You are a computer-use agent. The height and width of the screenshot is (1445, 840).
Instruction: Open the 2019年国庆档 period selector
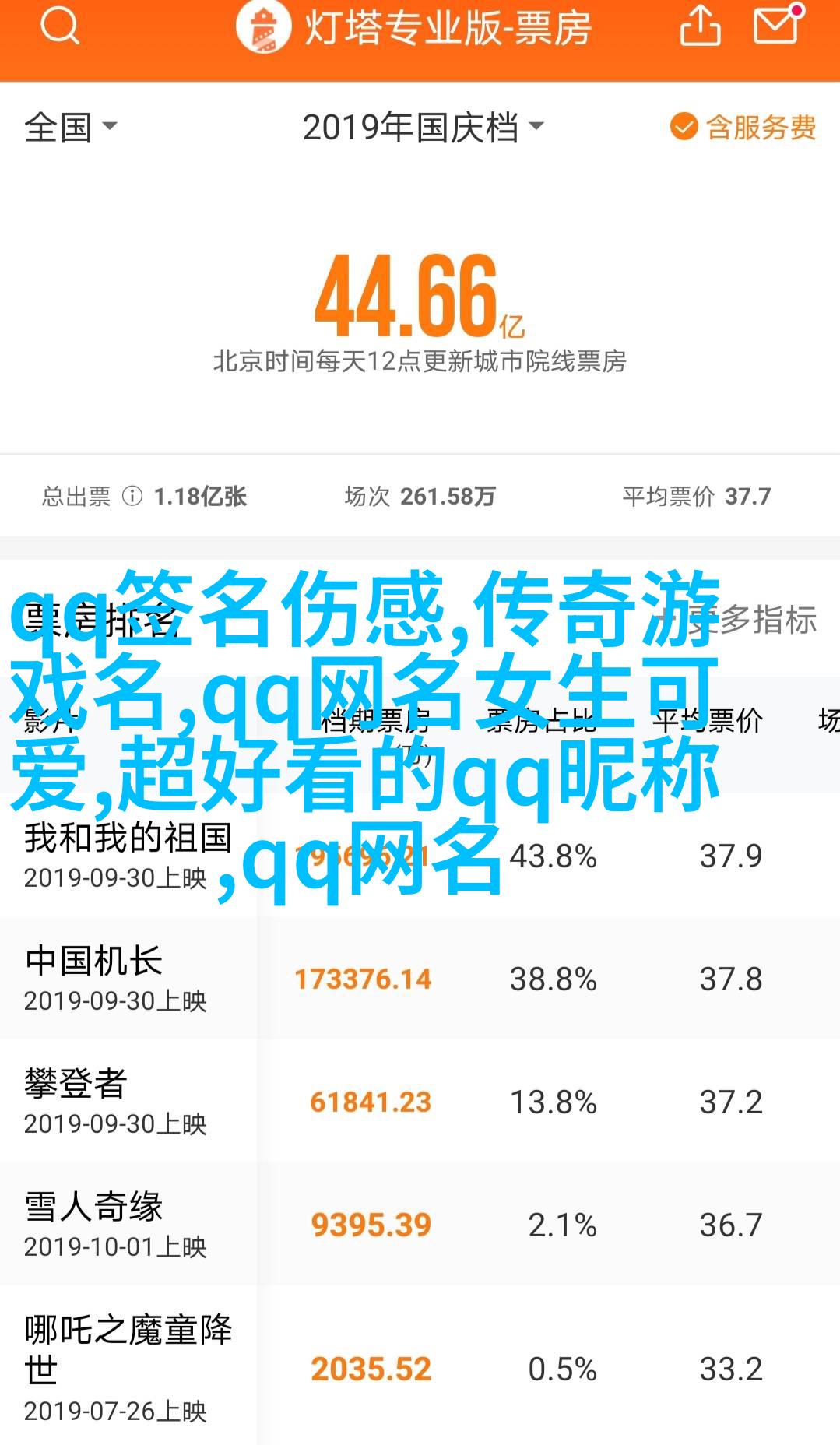[421, 128]
